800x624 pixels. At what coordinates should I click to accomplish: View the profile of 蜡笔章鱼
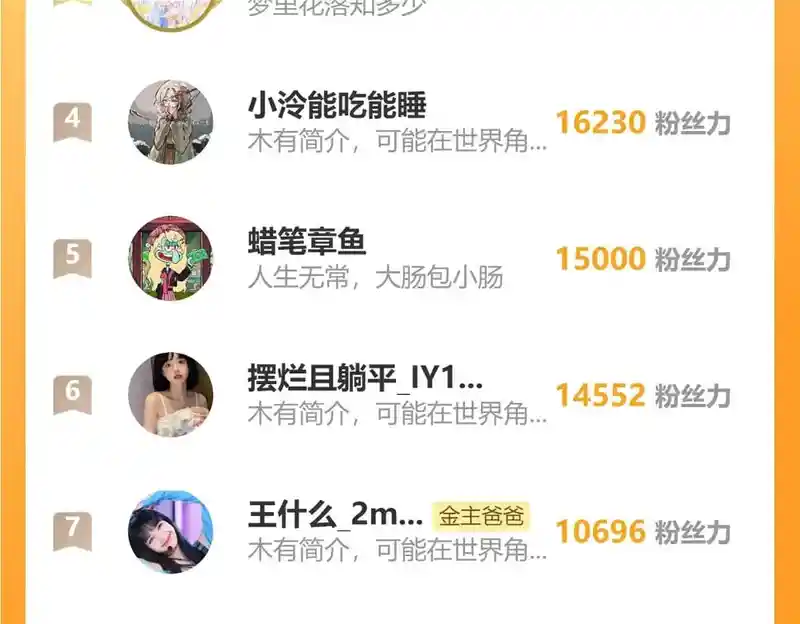click(170, 258)
